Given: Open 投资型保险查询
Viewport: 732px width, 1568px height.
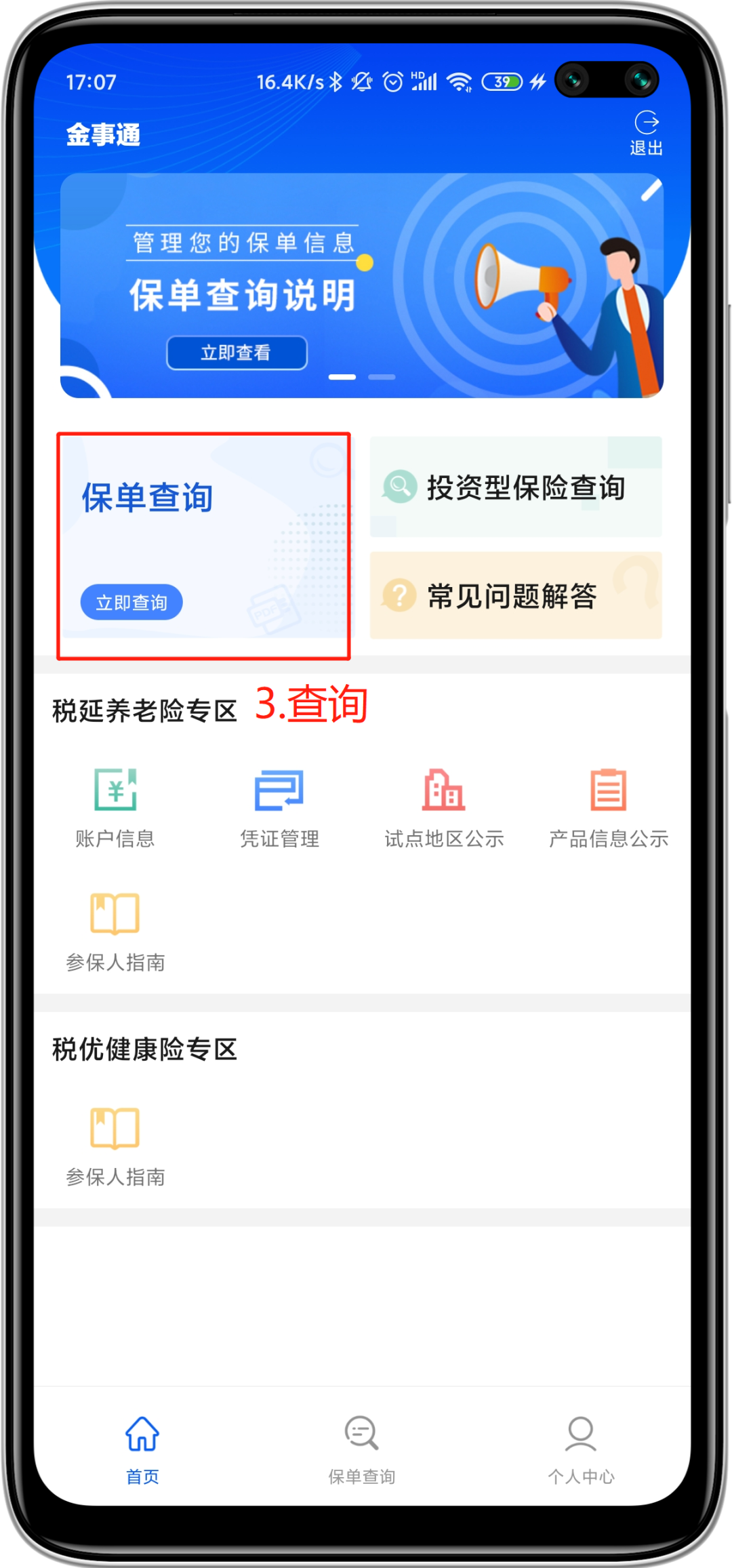Looking at the screenshot, I should click(516, 487).
